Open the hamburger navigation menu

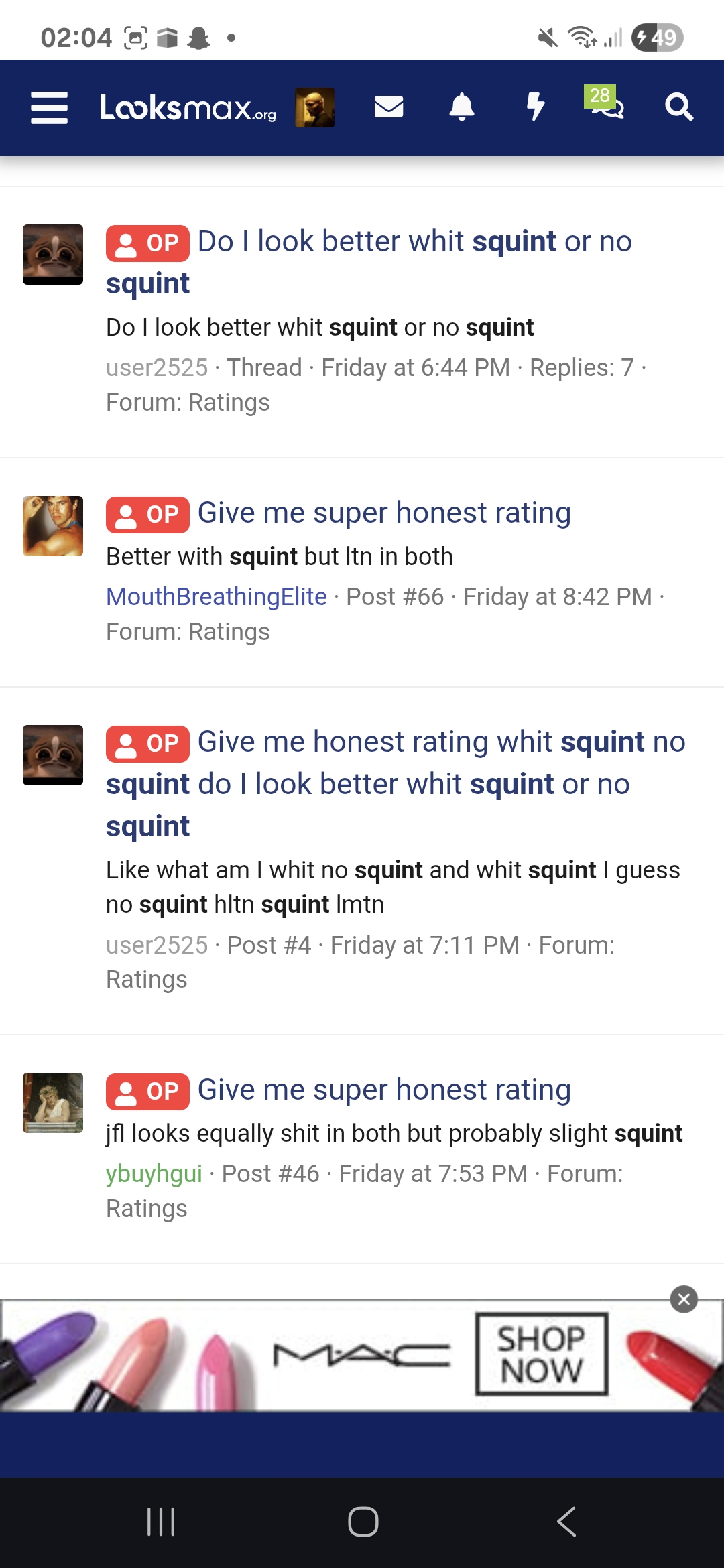click(49, 108)
